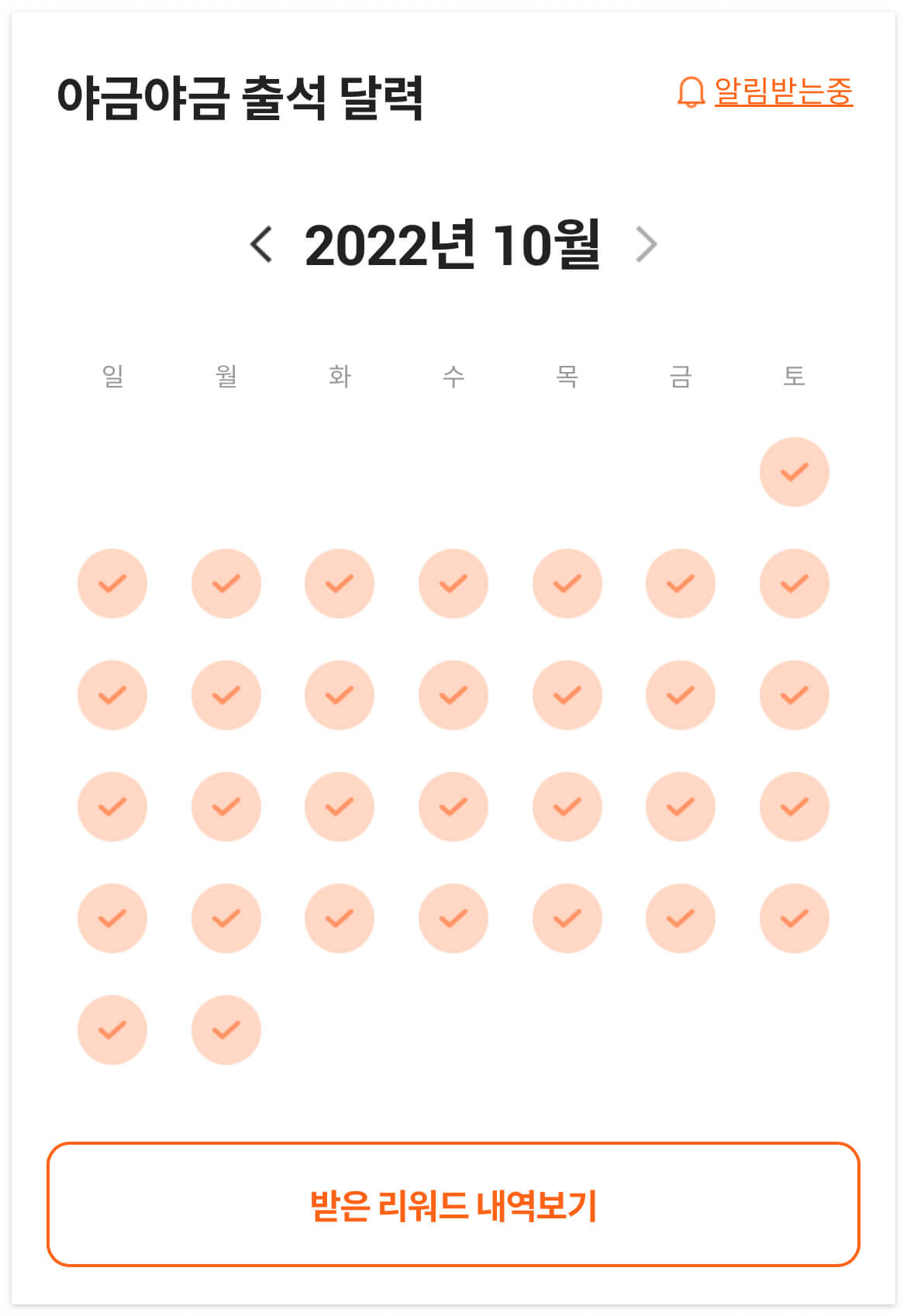Viewport: 907px width, 1316px height.
Task: Click the attendance stamp for October 9
Action: (112, 695)
